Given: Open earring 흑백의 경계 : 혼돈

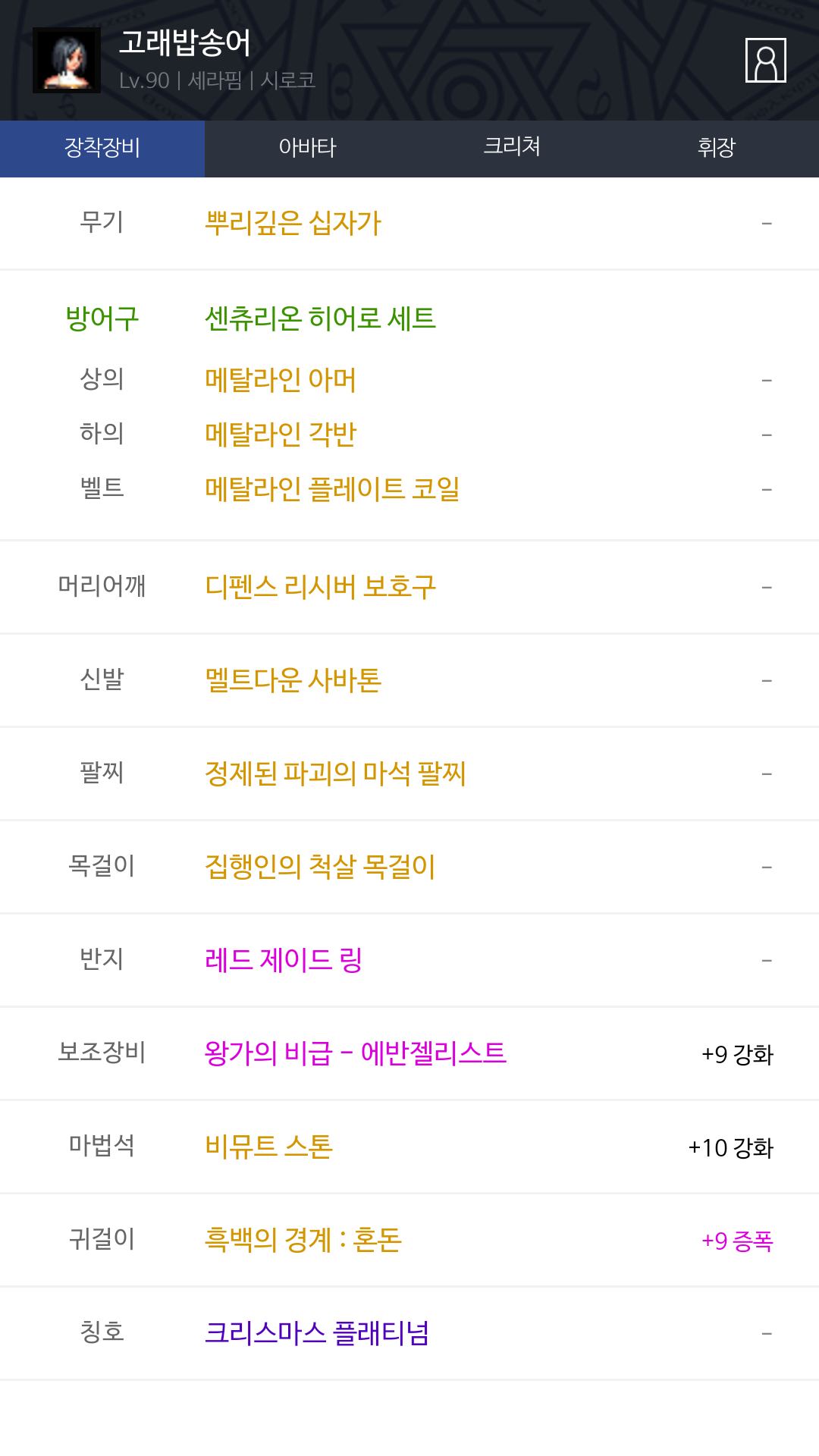Looking at the screenshot, I should tap(303, 1239).
